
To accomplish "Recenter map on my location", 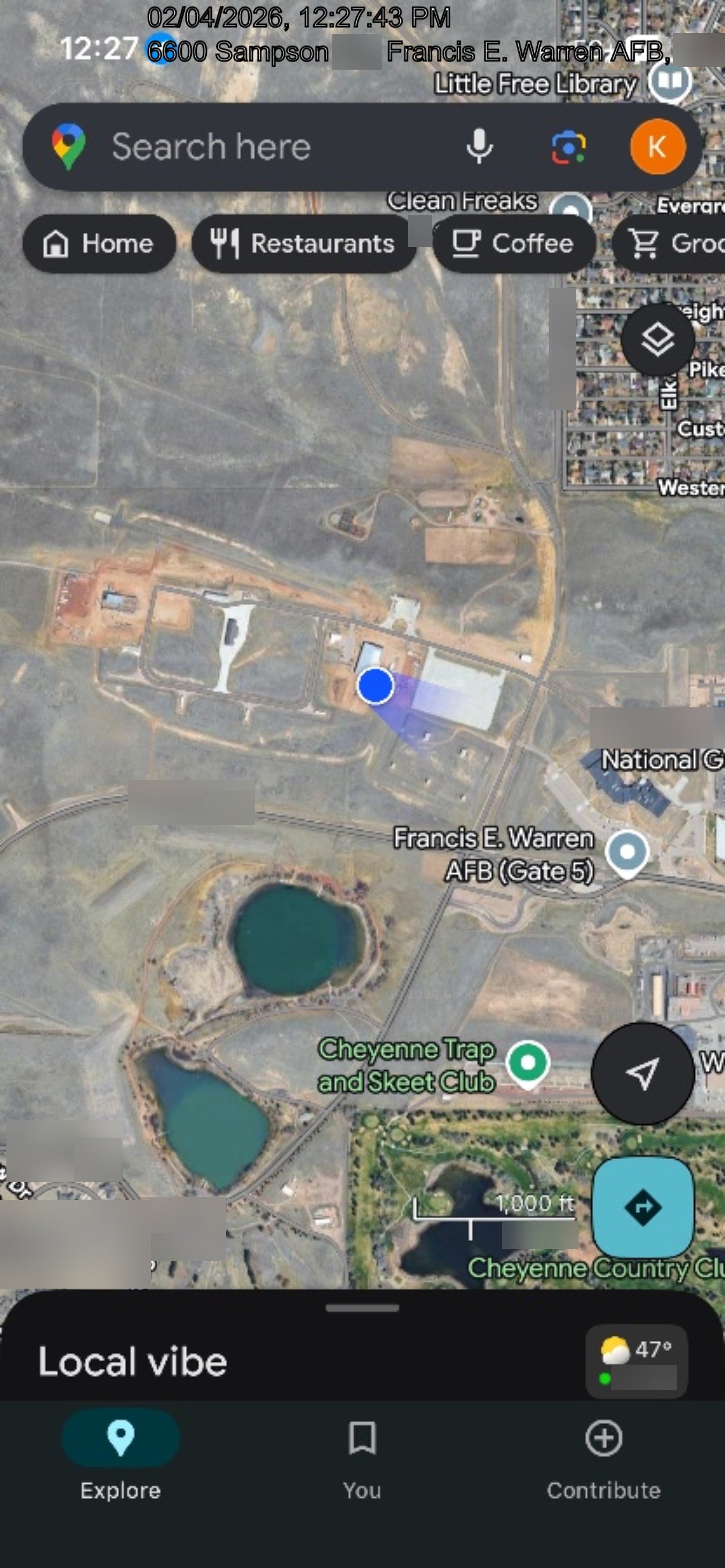I will (643, 1074).
